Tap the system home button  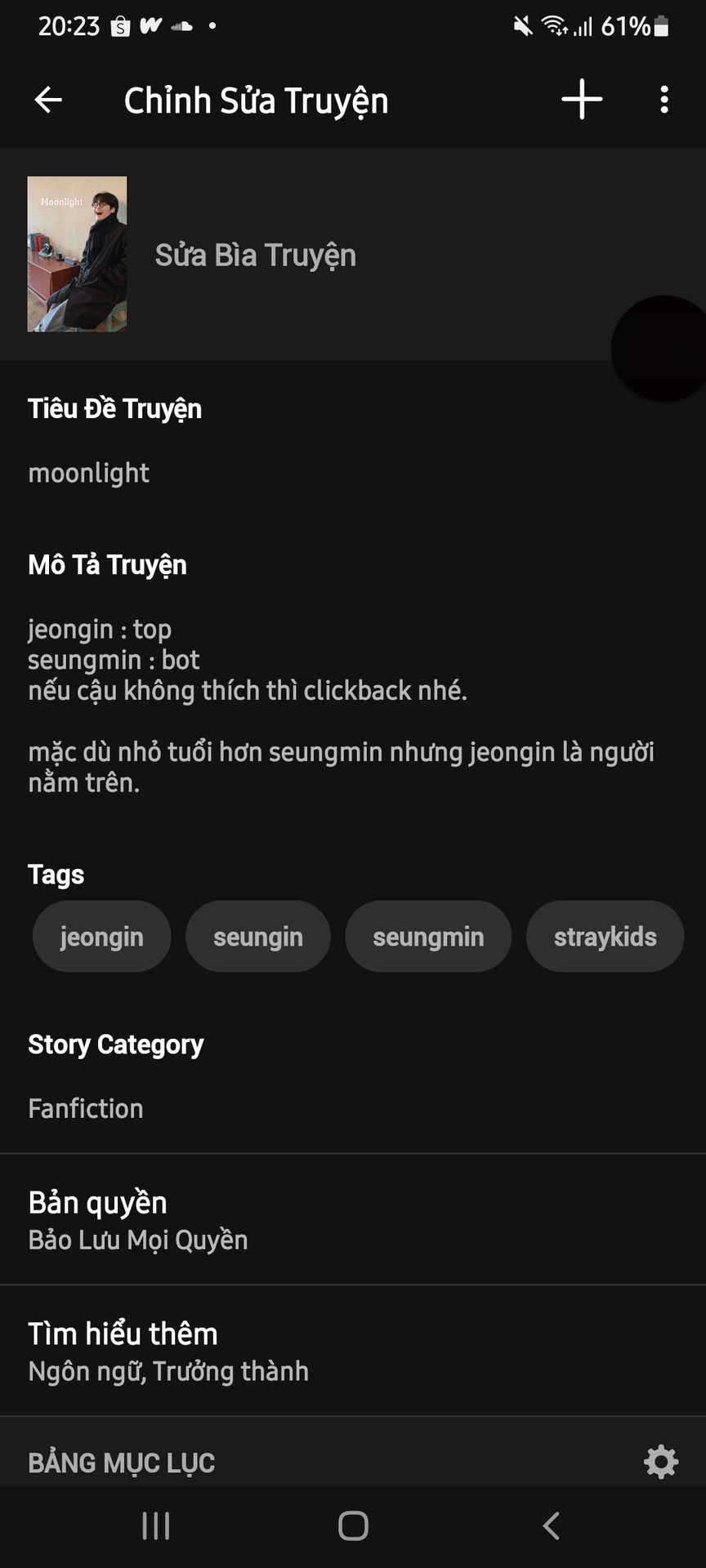click(353, 1526)
